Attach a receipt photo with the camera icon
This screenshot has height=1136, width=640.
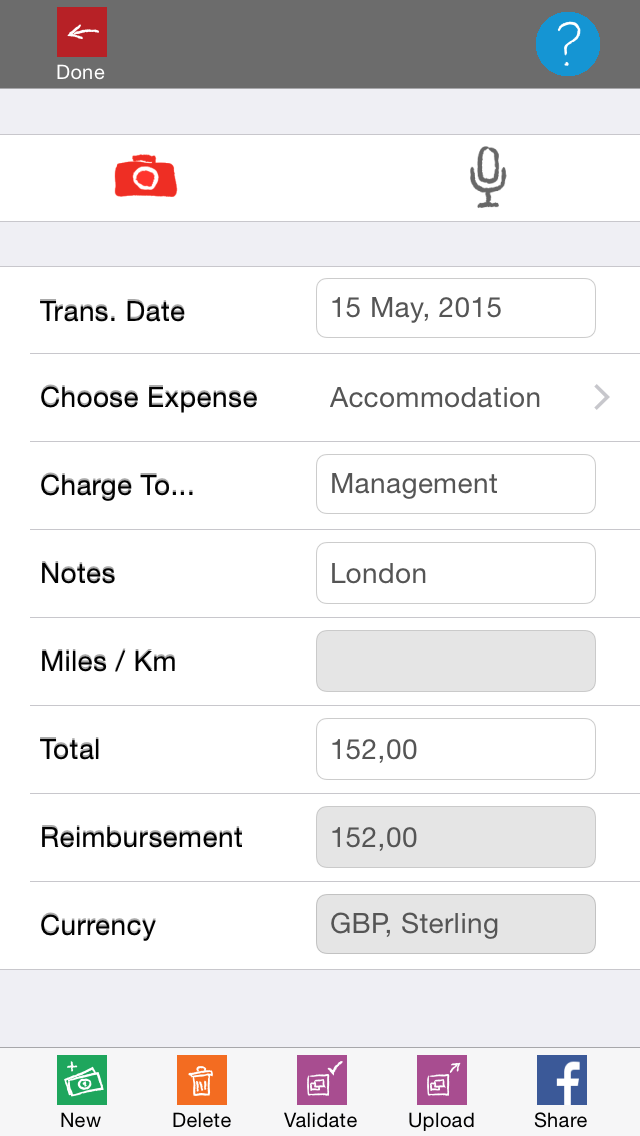pos(146,176)
